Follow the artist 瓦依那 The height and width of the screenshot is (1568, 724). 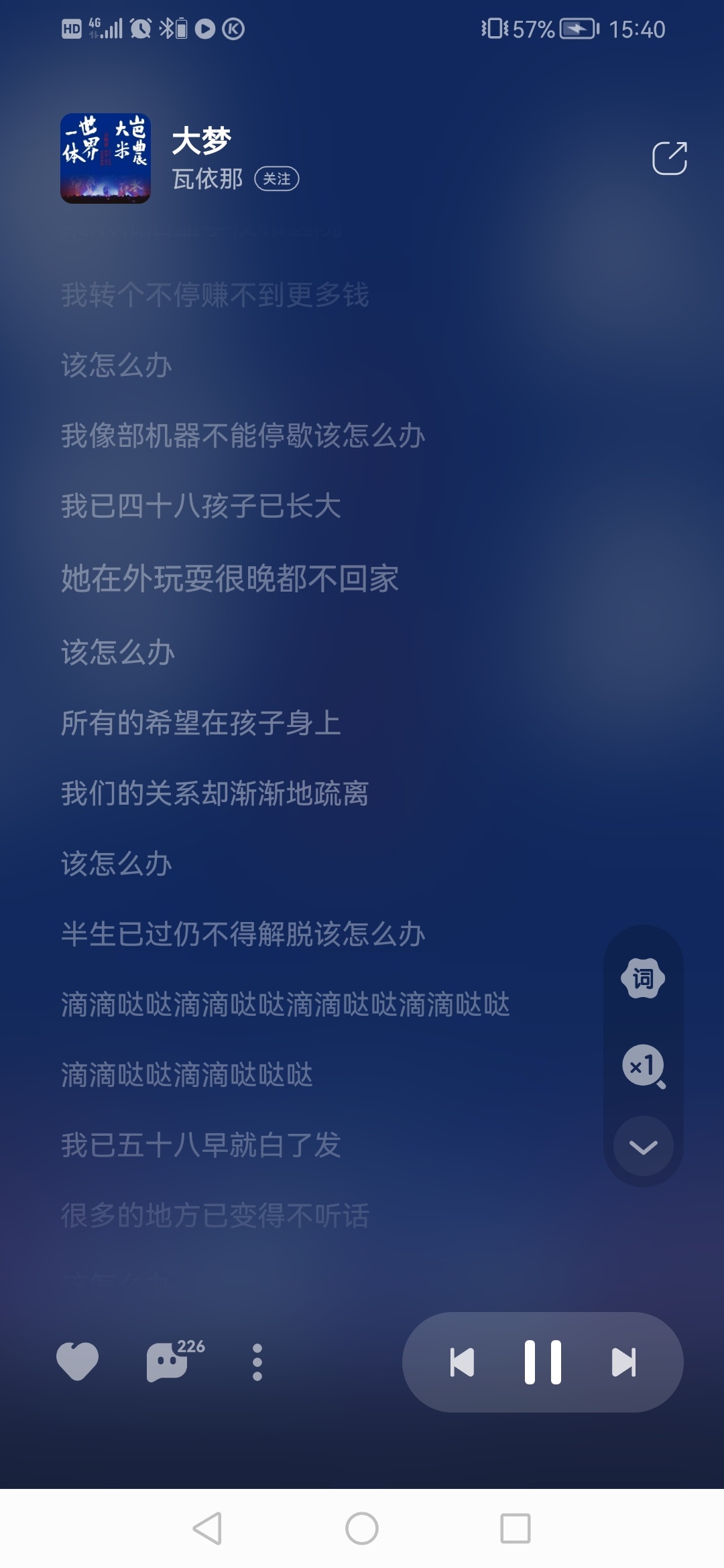pos(276,179)
